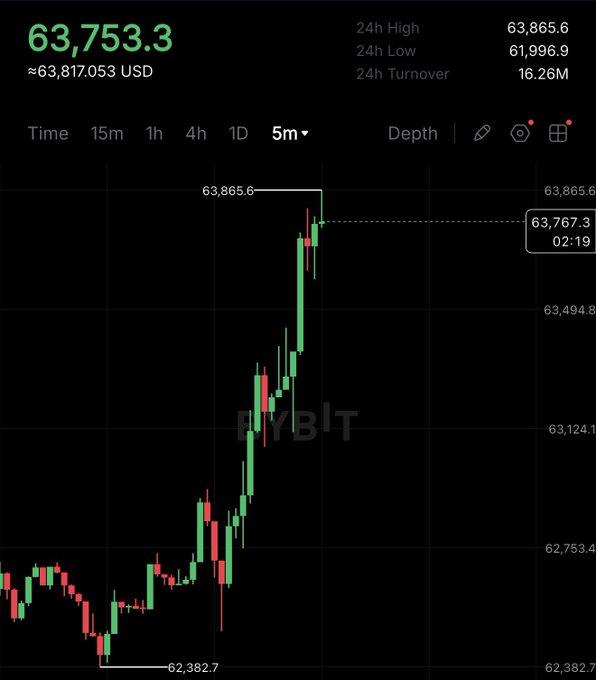Open the drawing pencil tool
The height and width of the screenshot is (680, 596).
482,133
